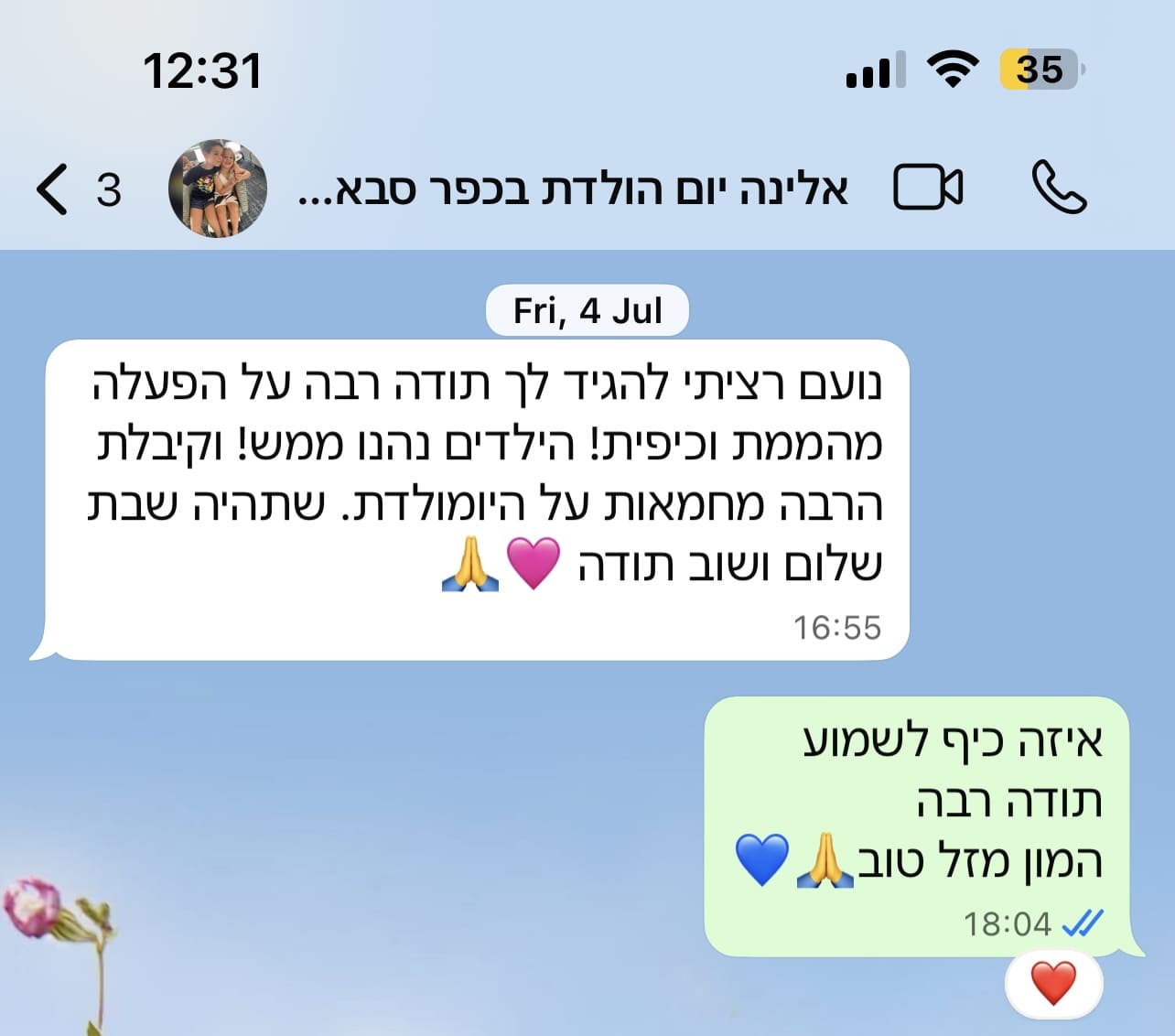Start a video call

pyautogui.click(x=927, y=188)
